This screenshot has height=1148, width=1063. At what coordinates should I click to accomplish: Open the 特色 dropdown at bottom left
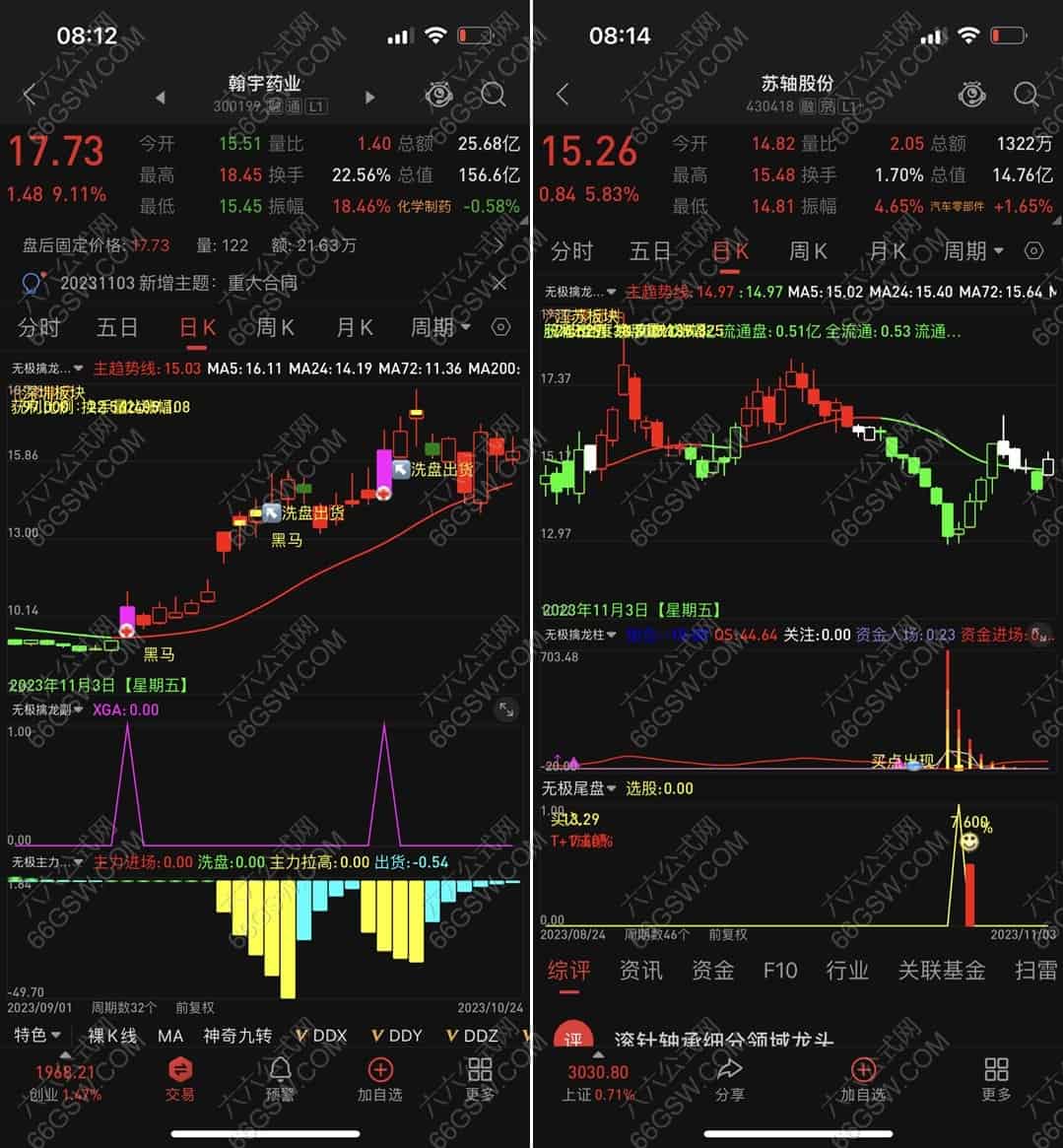pyautogui.click(x=33, y=1036)
